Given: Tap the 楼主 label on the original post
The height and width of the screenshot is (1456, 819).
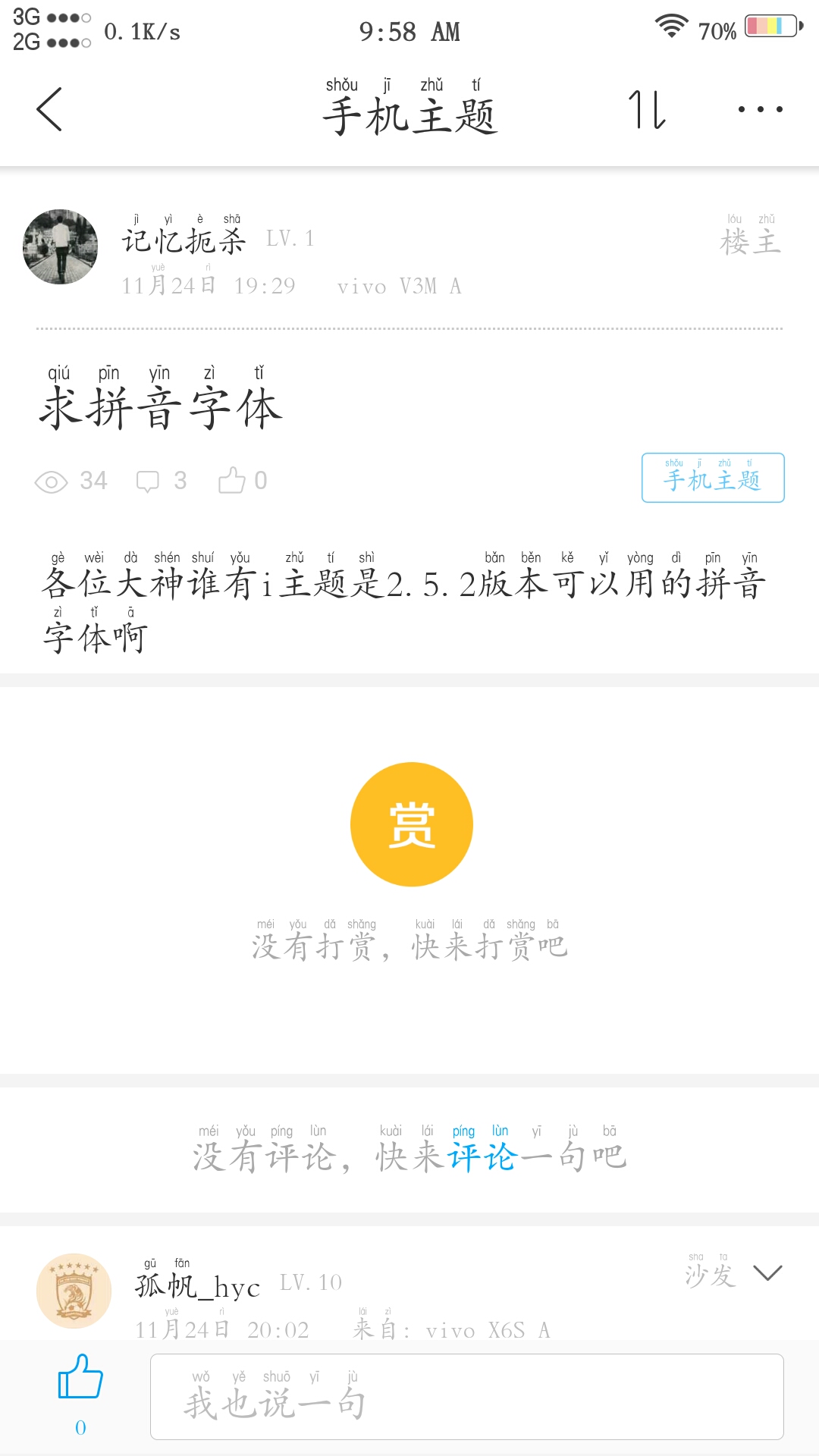Looking at the screenshot, I should (x=751, y=244).
